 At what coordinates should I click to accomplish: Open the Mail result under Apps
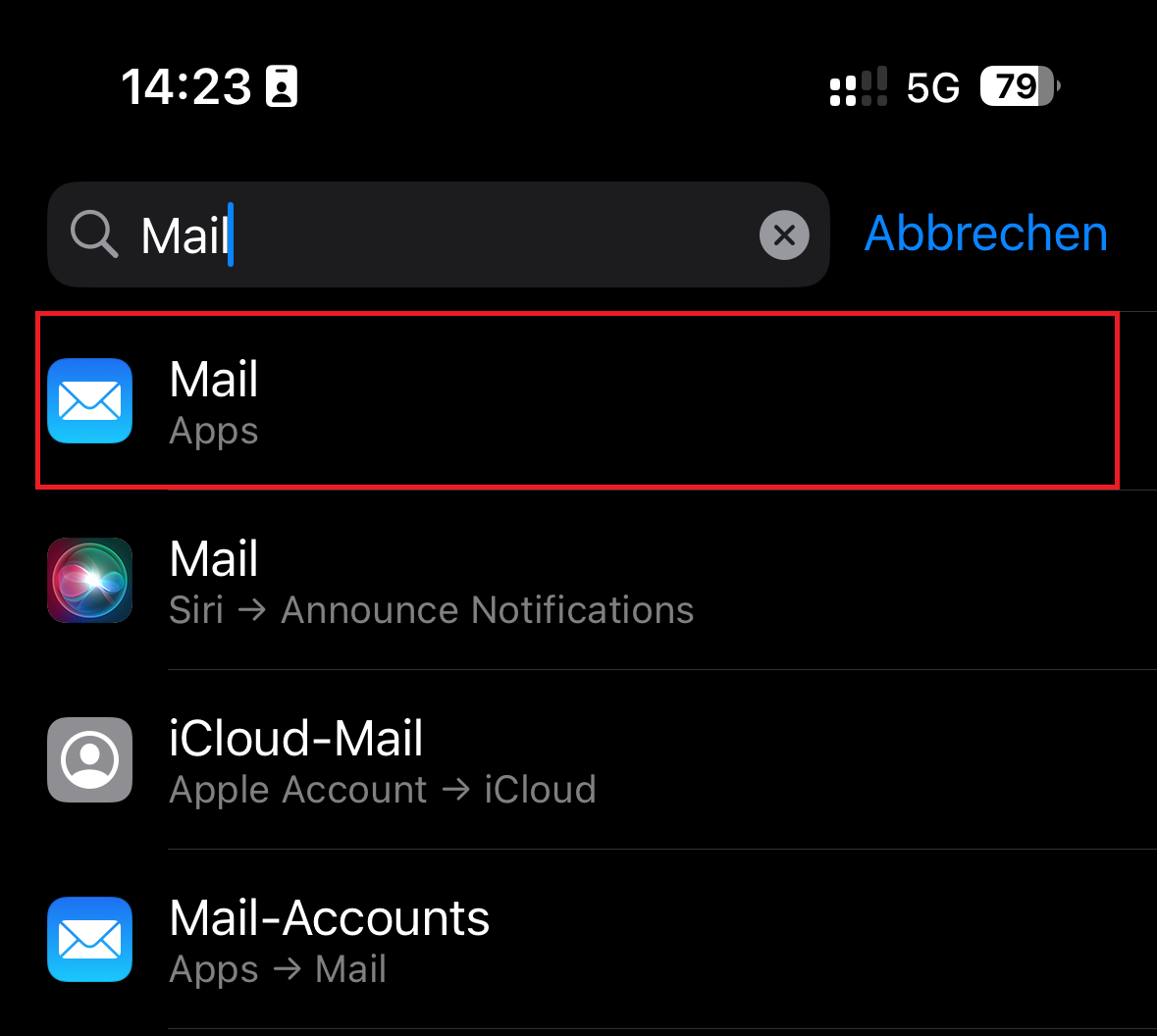pyautogui.click(x=577, y=400)
